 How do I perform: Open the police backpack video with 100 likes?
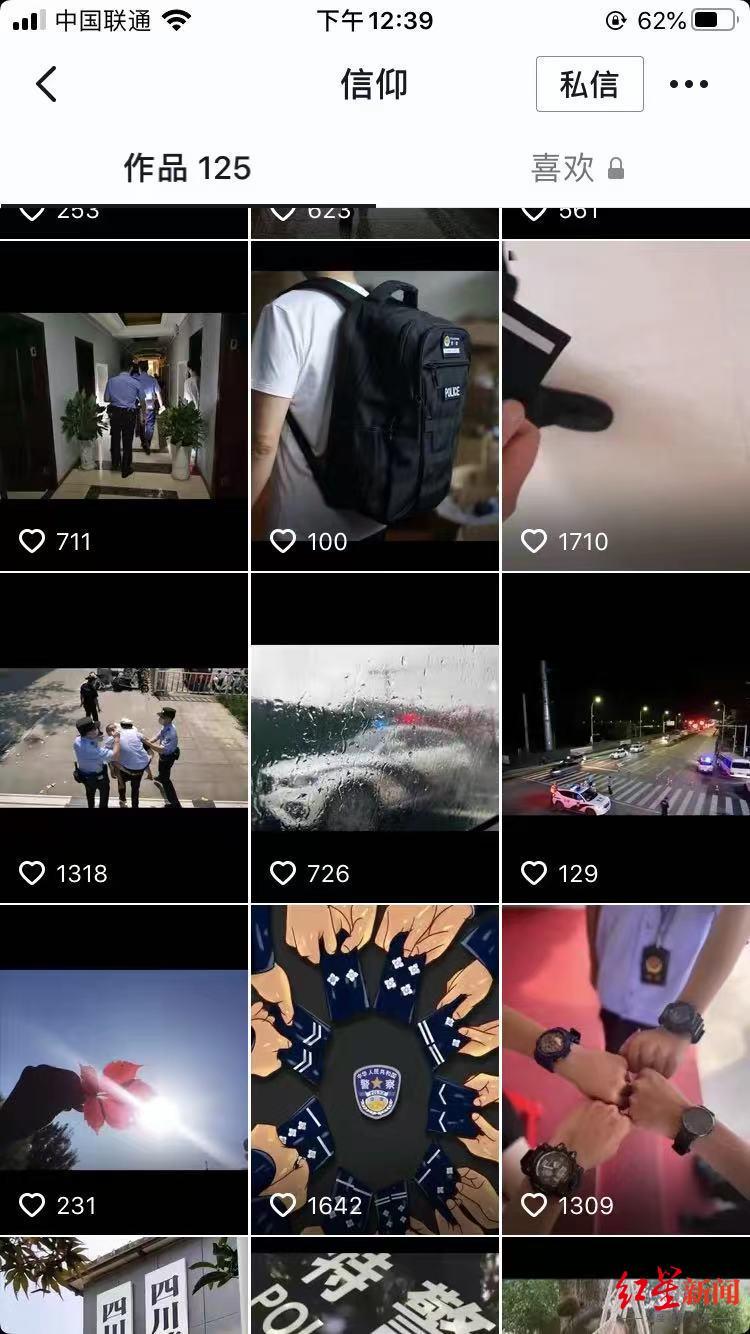tap(375, 405)
